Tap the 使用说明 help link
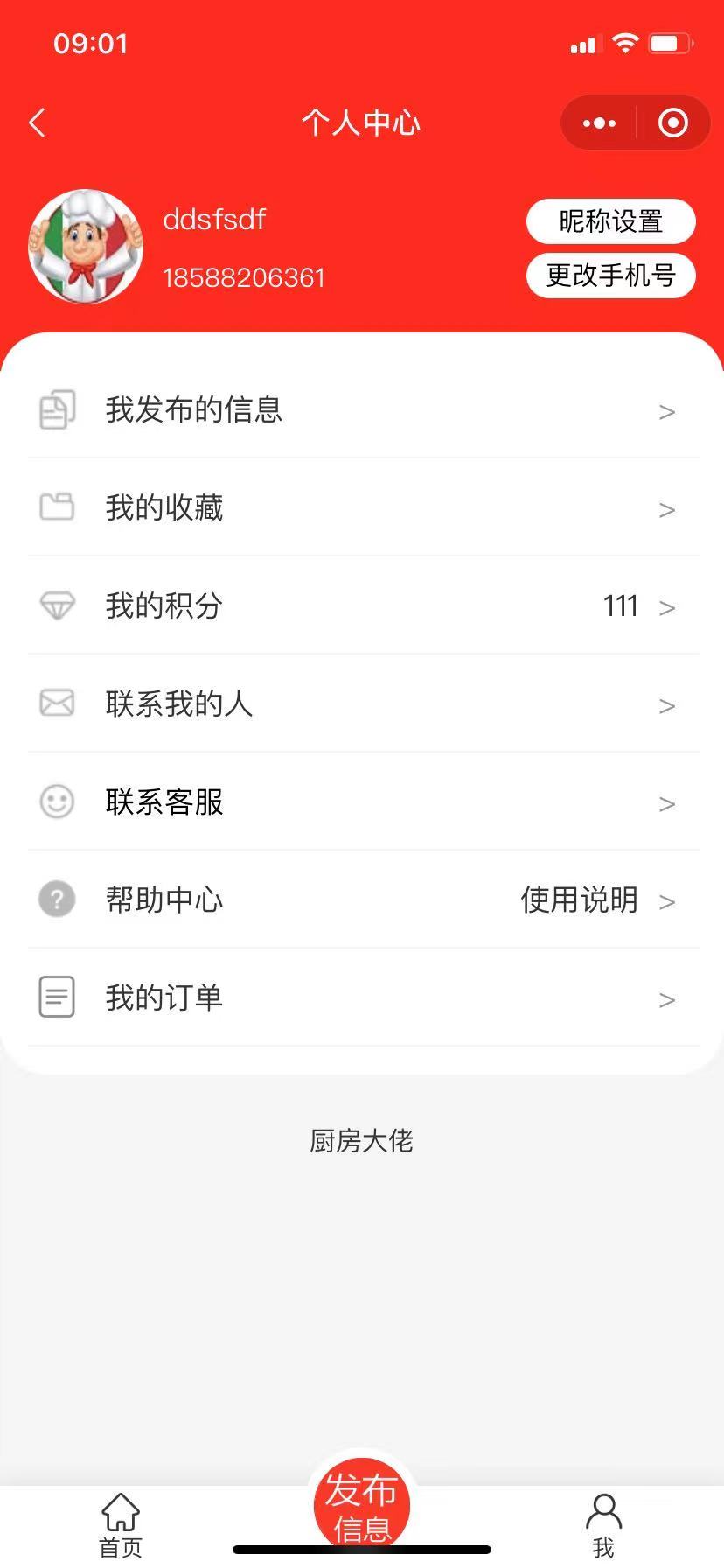 [x=579, y=899]
